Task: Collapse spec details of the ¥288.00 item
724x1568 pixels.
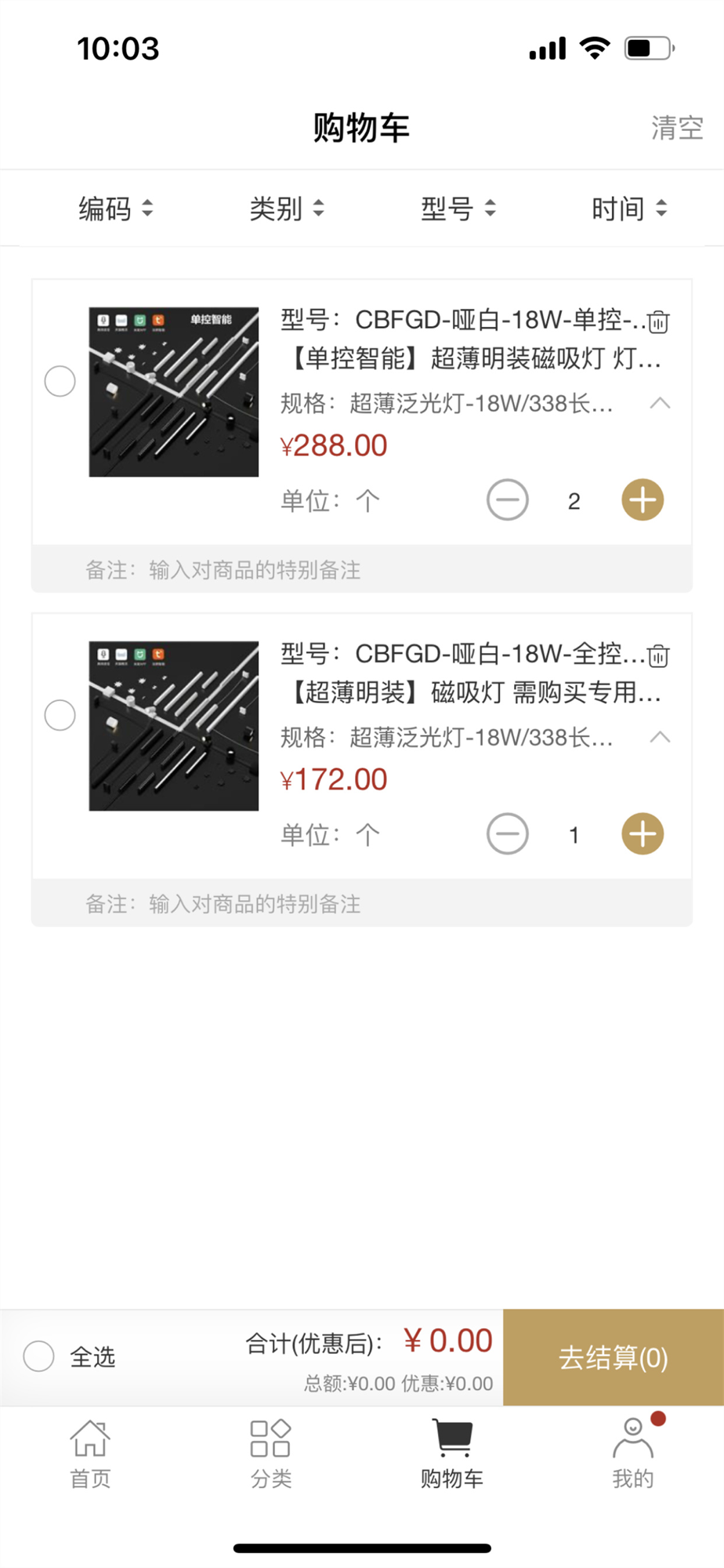Action: [x=660, y=404]
